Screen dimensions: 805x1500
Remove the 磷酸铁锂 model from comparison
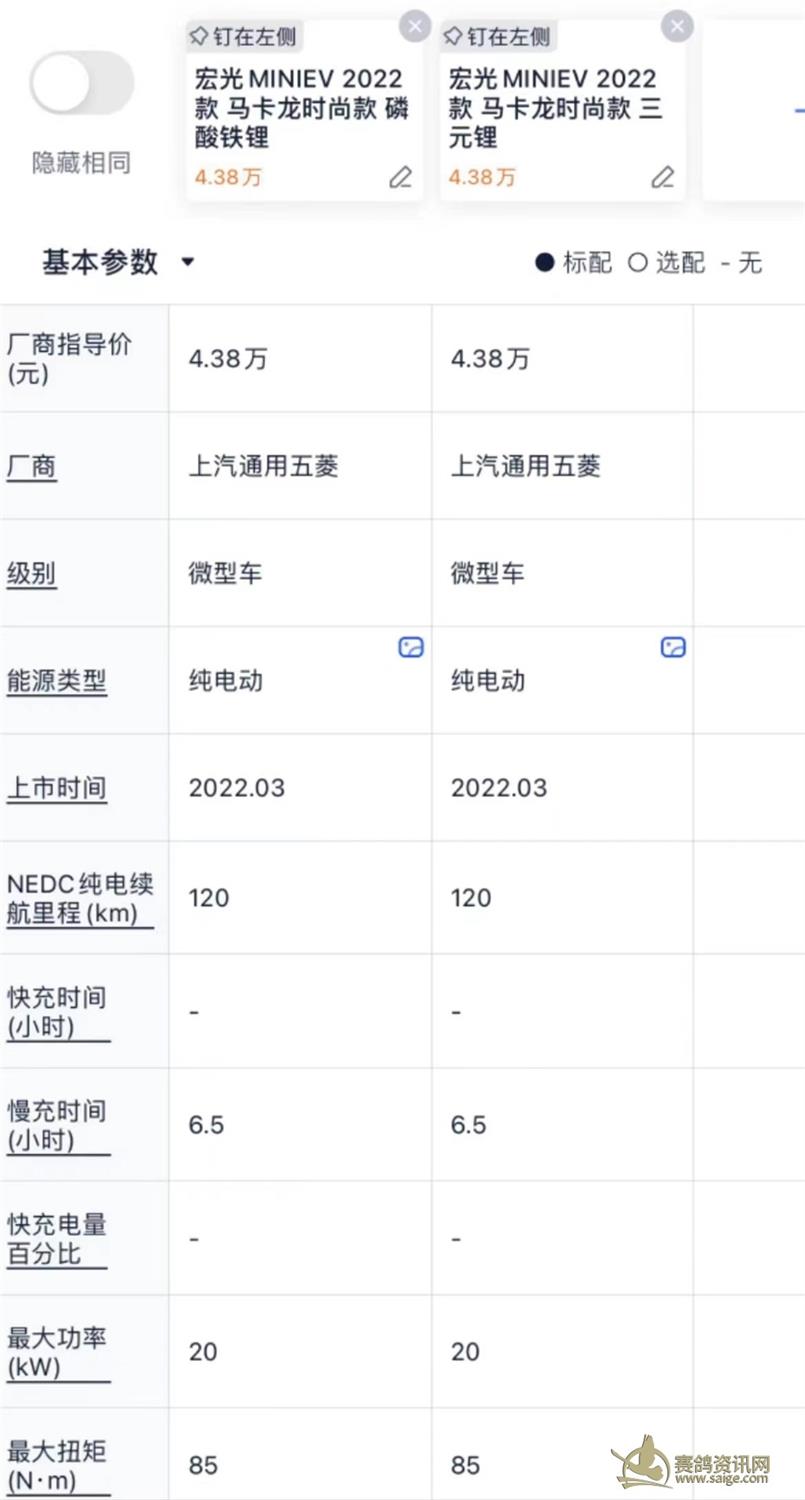click(x=414, y=26)
